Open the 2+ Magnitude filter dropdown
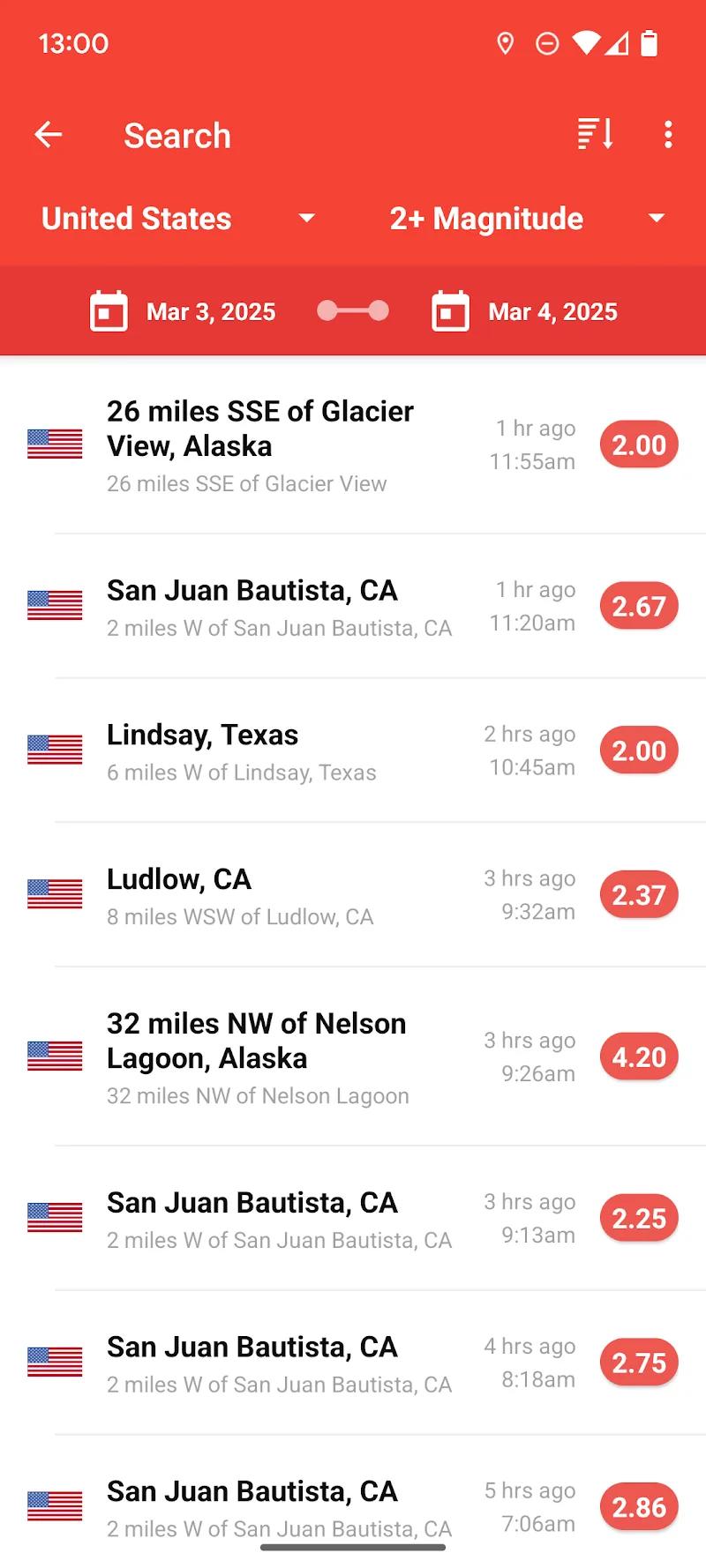The image size is (706, 1568). tap(485, 218)
